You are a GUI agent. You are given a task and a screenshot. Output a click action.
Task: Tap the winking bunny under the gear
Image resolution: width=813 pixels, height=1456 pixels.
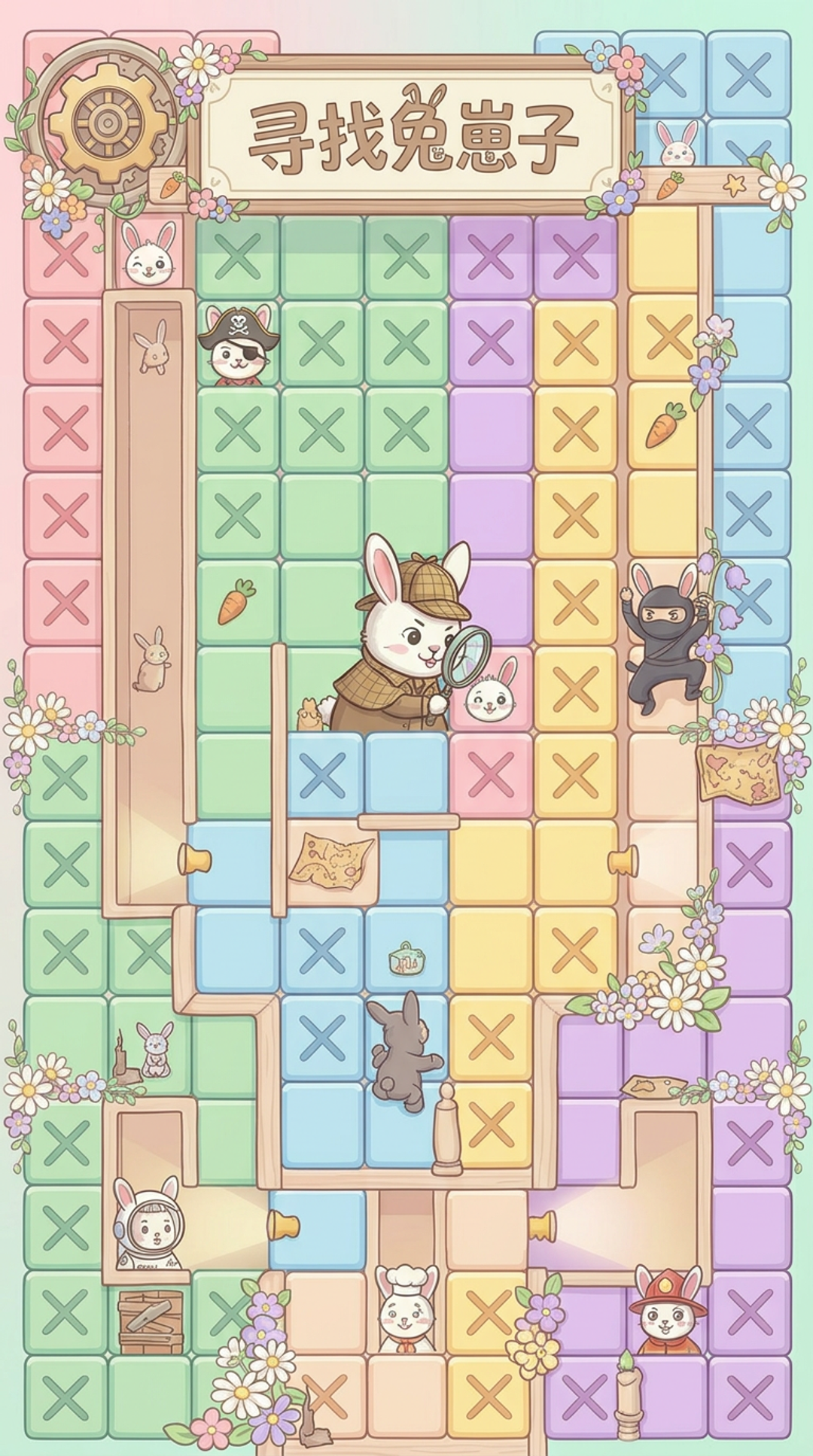click(x=148, y=254)
